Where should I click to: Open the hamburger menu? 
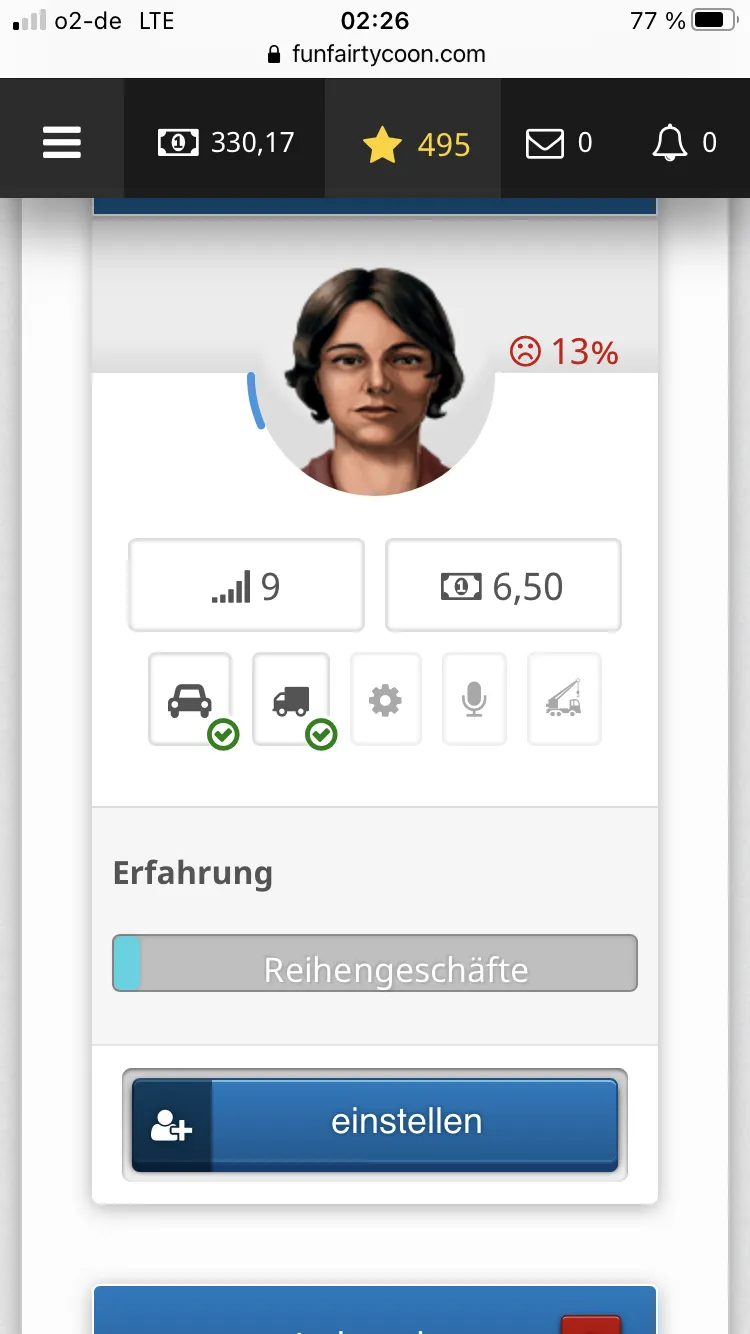click(x=61, y=143)
